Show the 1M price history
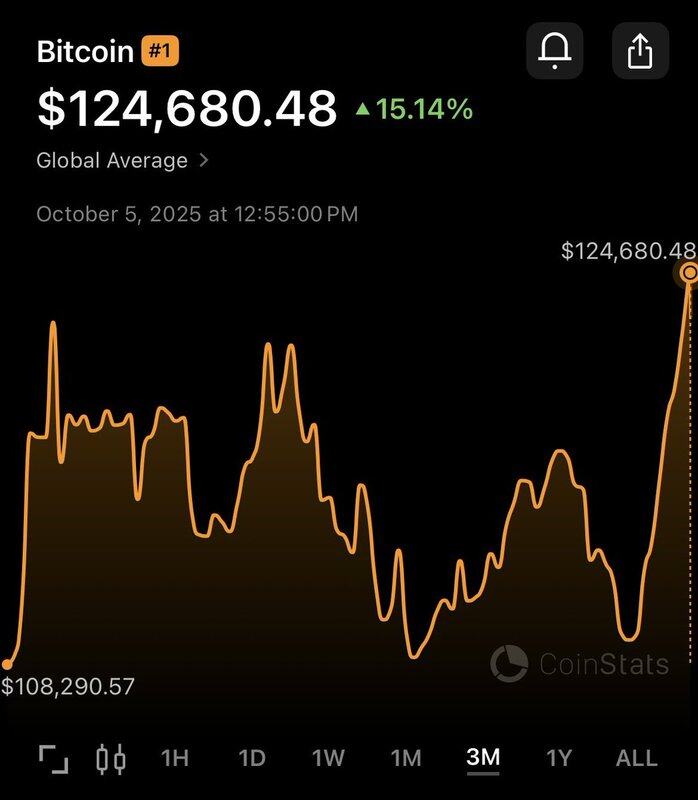698x800 pixels. [x=405, y=758]
